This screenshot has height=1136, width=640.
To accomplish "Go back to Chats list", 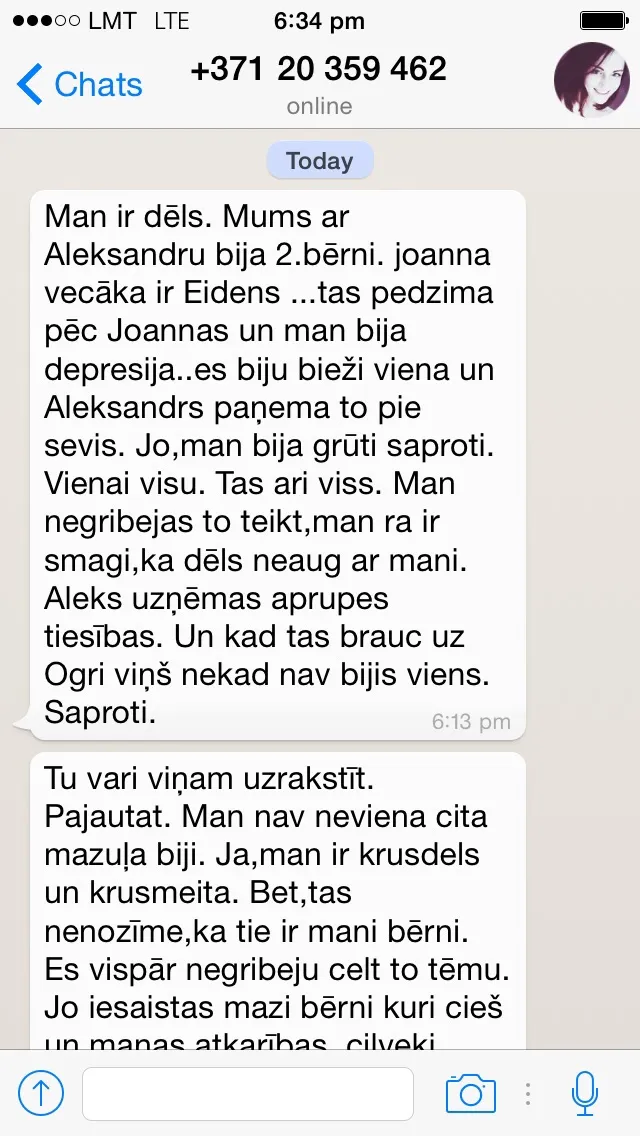I will (x=80, y=84).
